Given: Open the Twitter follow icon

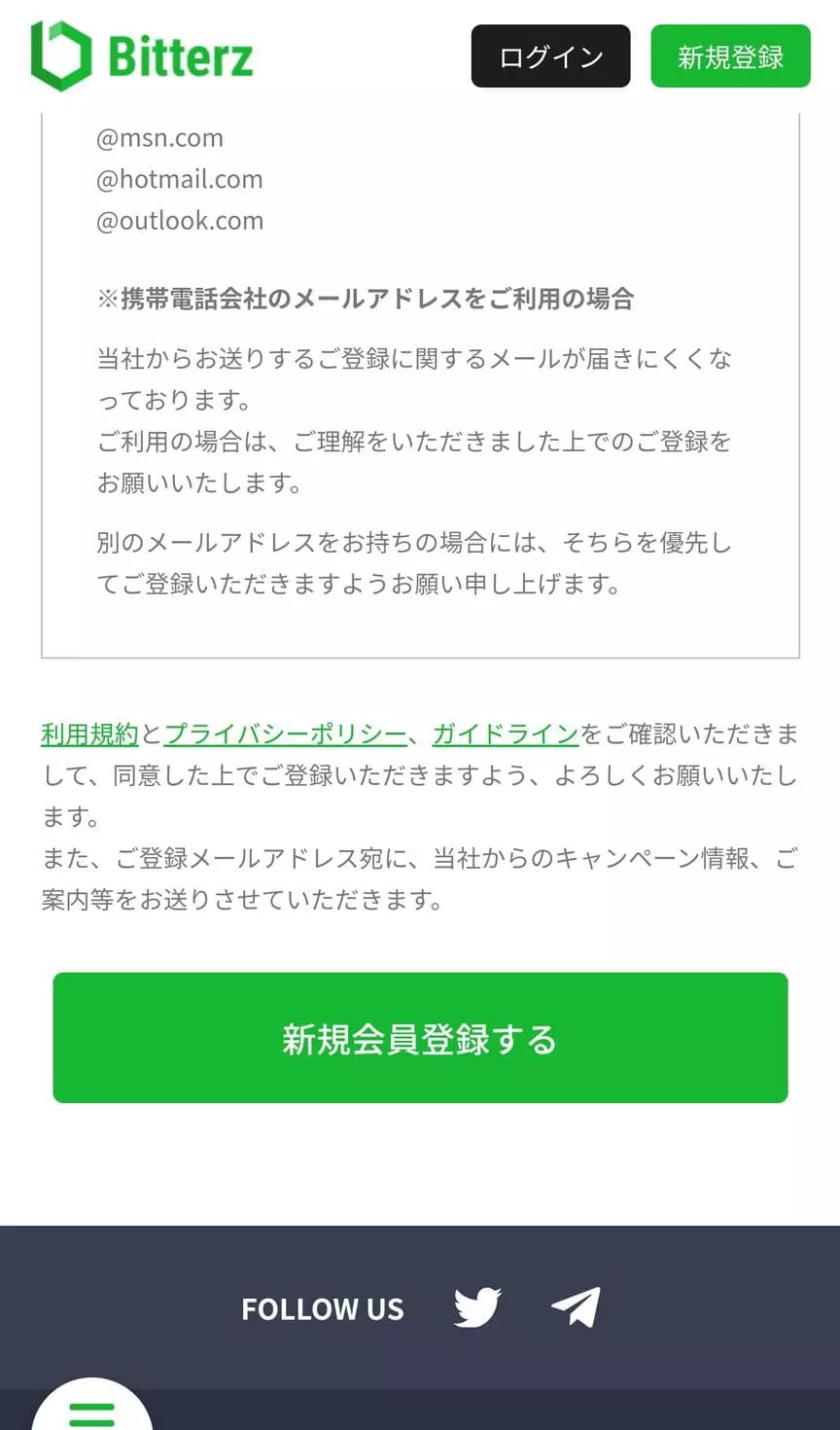Looking at the screenshot, I should click(477, 1307).
